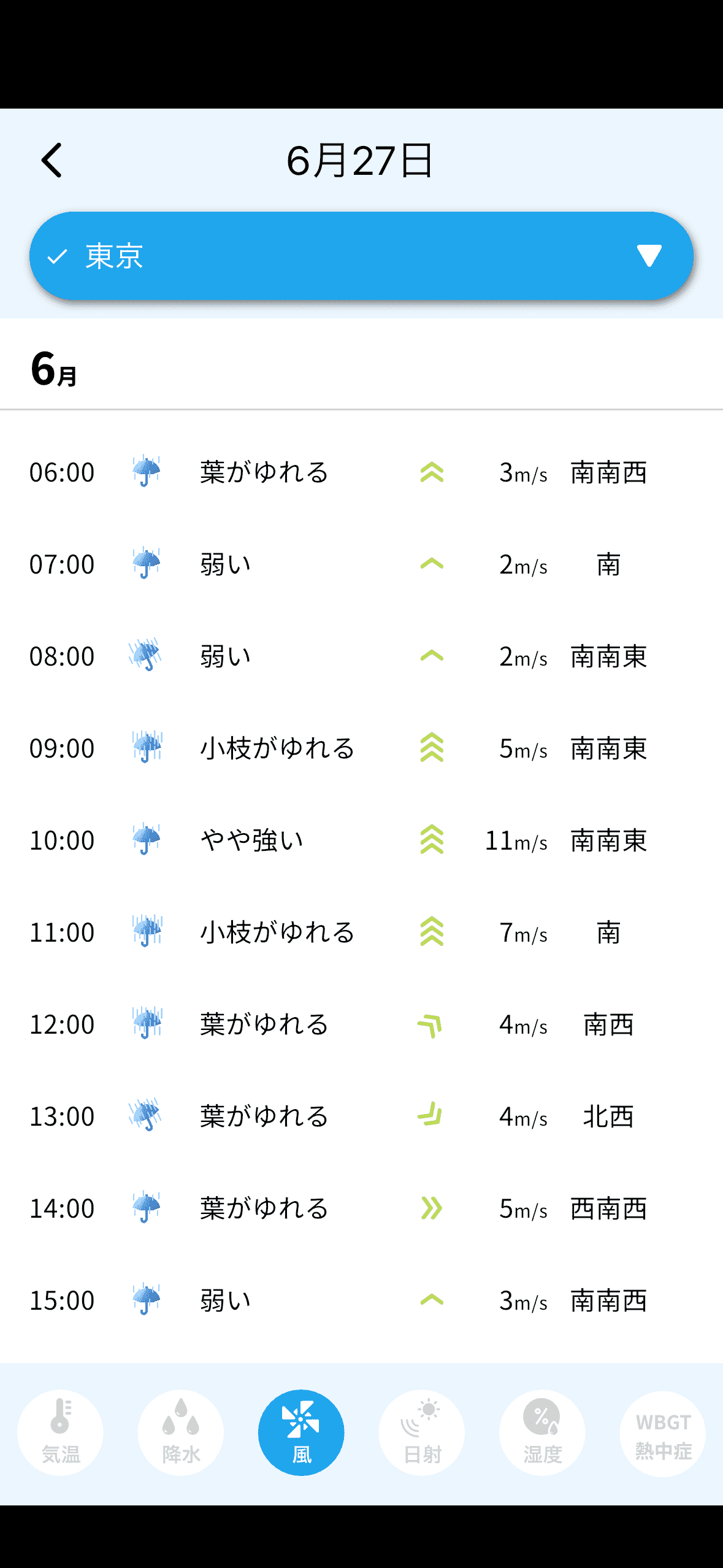
Task: Open the 東京 location dropdown
Action: pos(361,256)
